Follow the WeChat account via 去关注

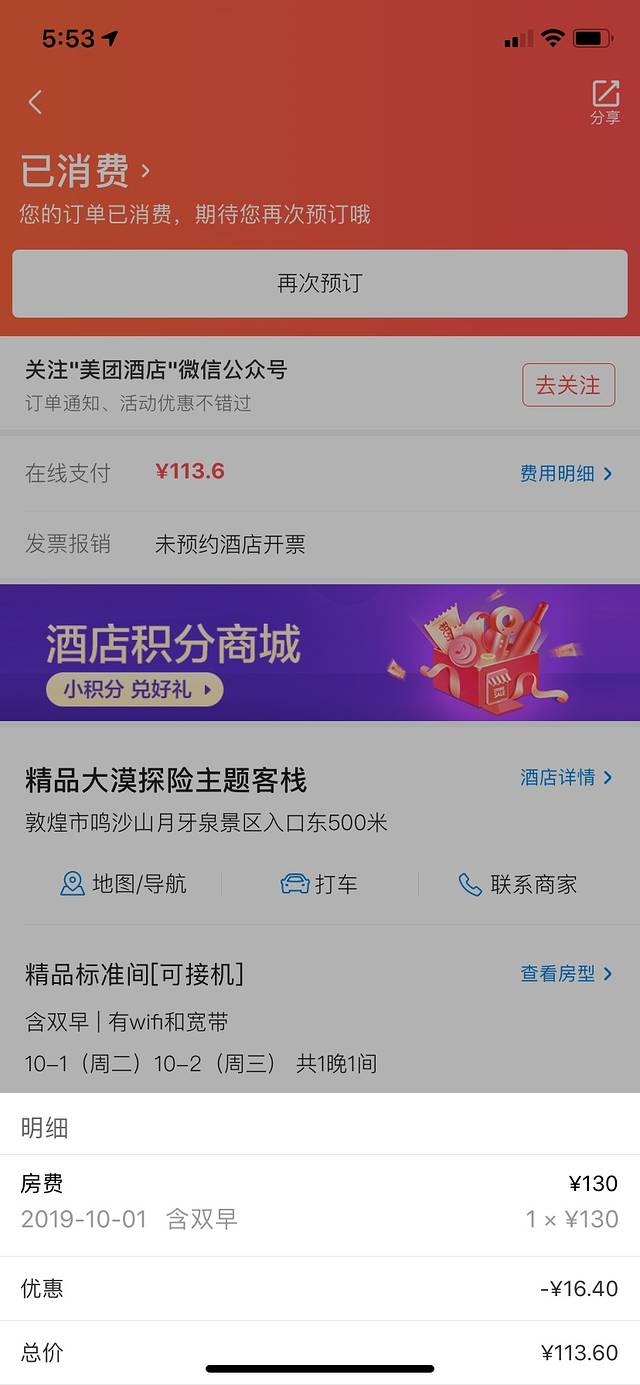(568, 385)
